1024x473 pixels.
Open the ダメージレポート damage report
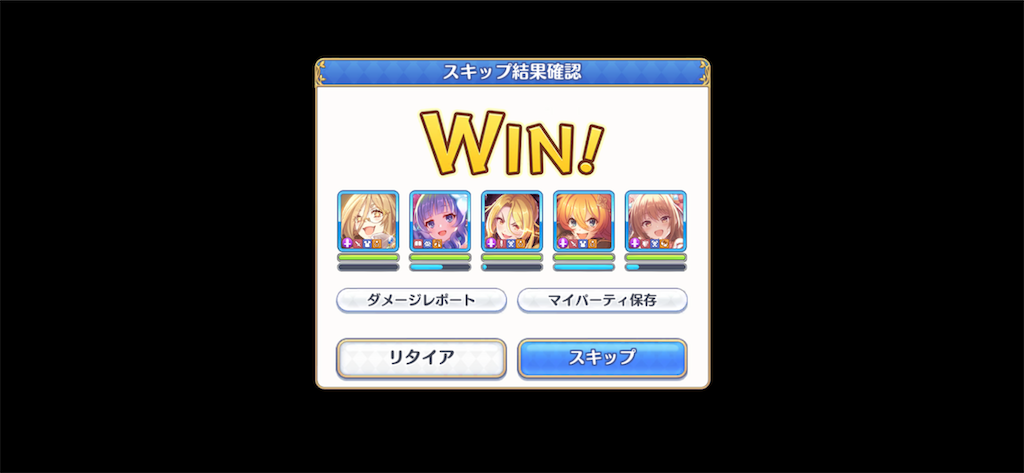point(421,300)
